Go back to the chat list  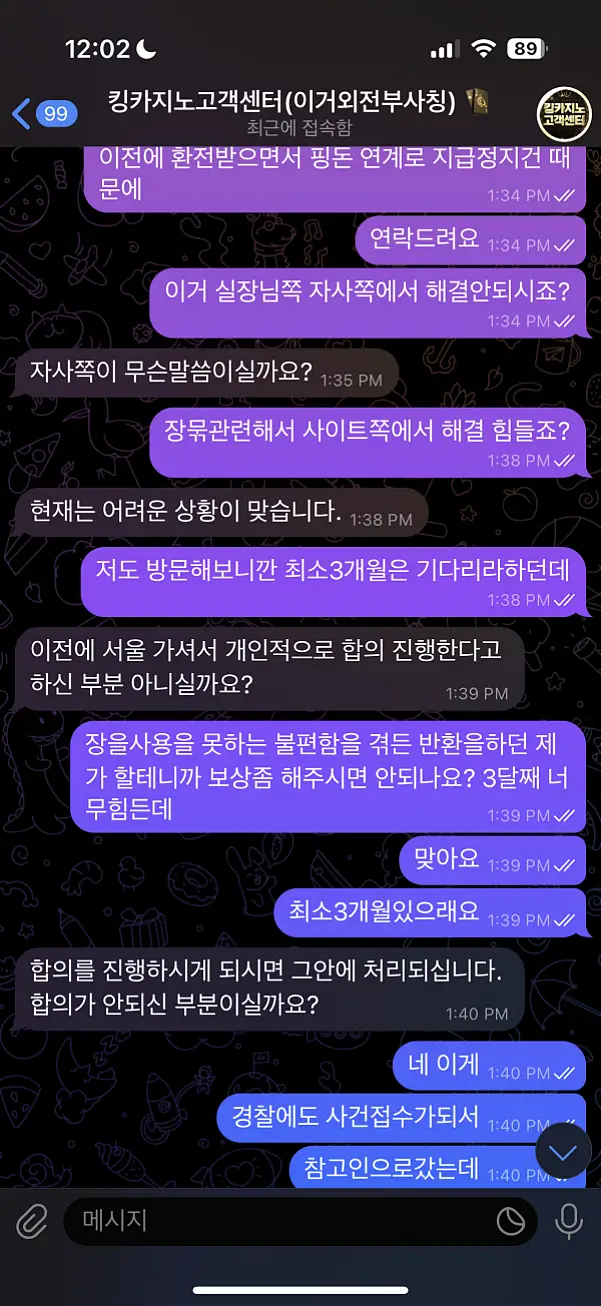pyautogui.click(x=44, y=113)
